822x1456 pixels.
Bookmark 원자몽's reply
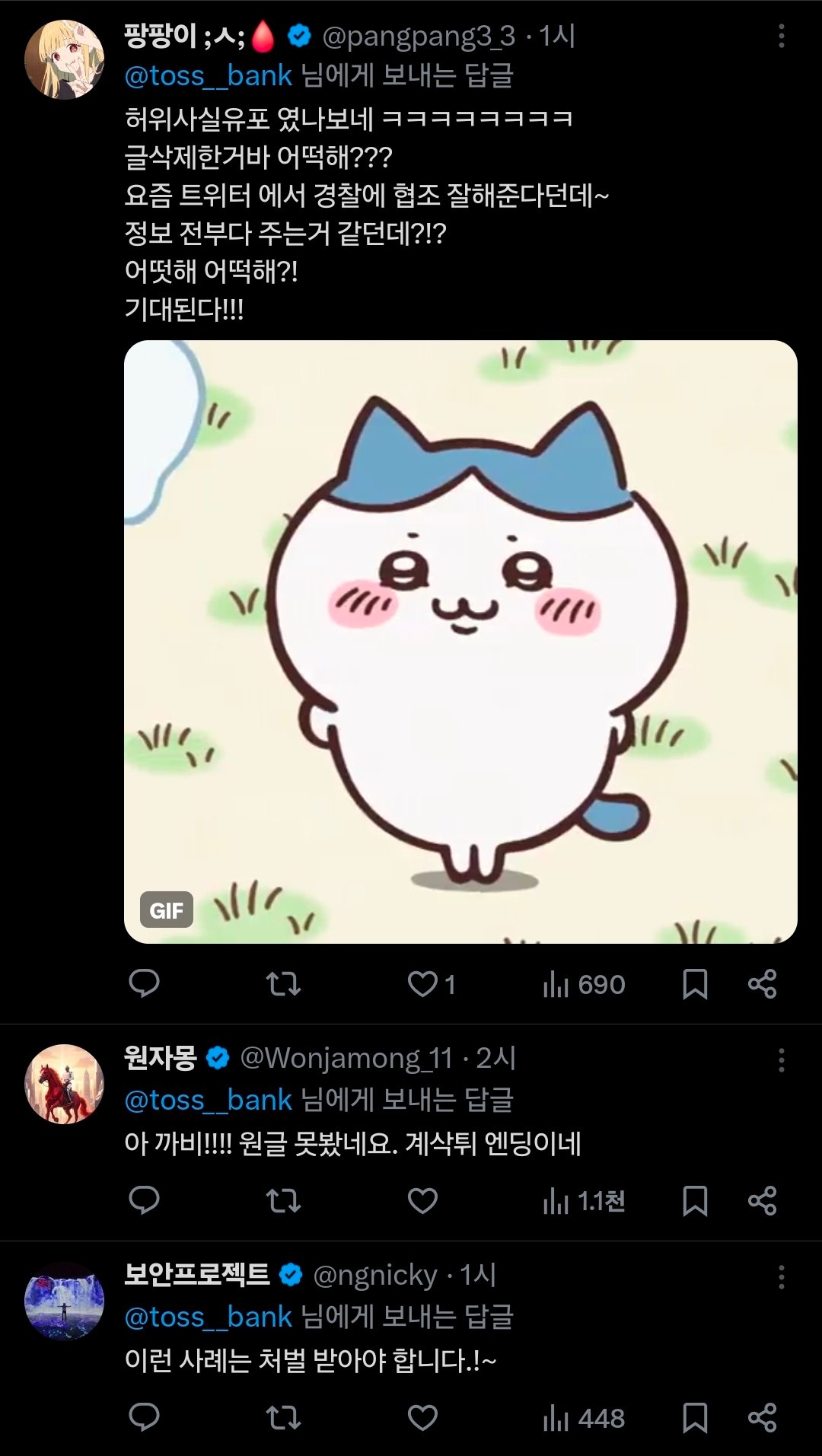(695, 1200)
